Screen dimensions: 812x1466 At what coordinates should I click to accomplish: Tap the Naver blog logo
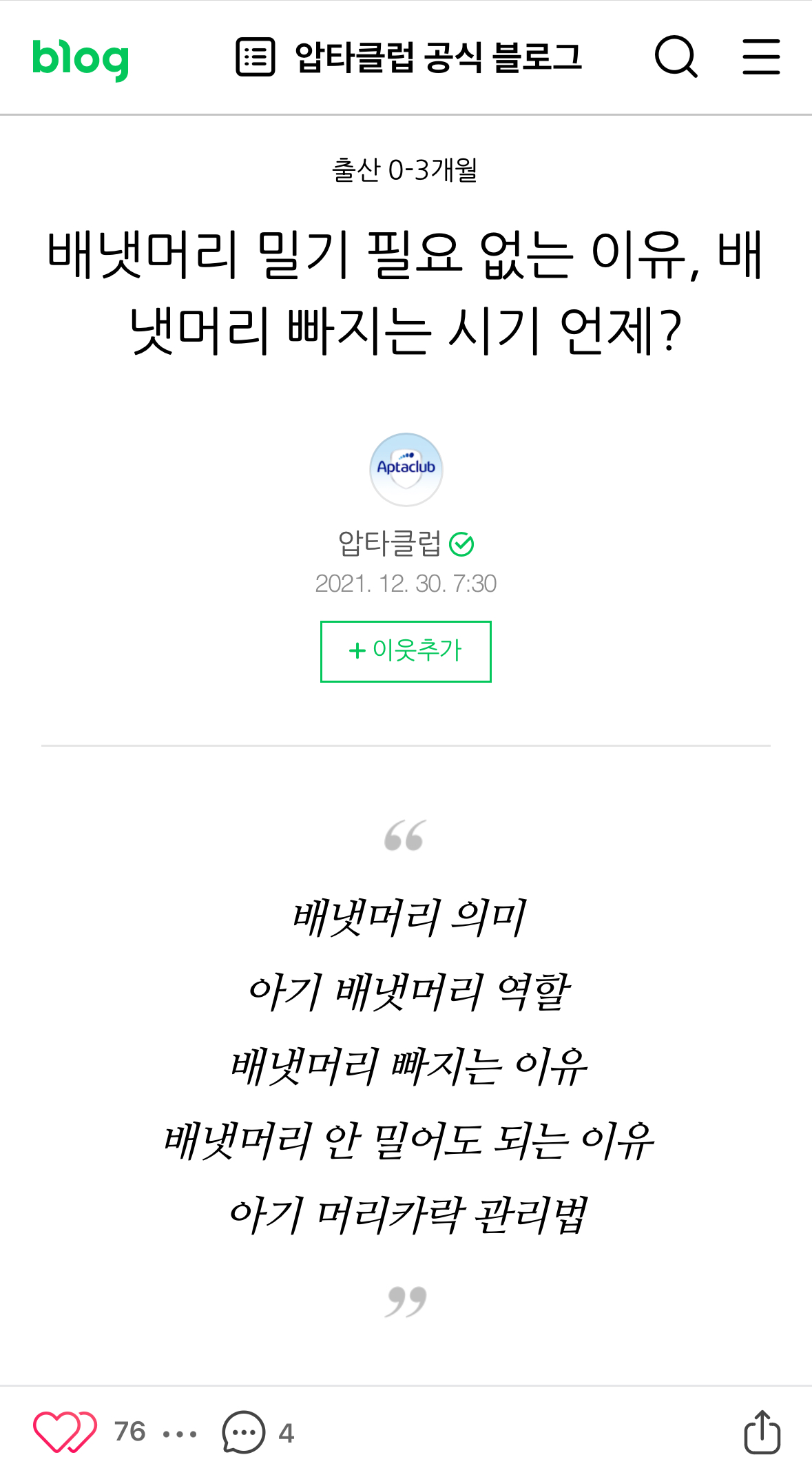[x=81, y=59]
